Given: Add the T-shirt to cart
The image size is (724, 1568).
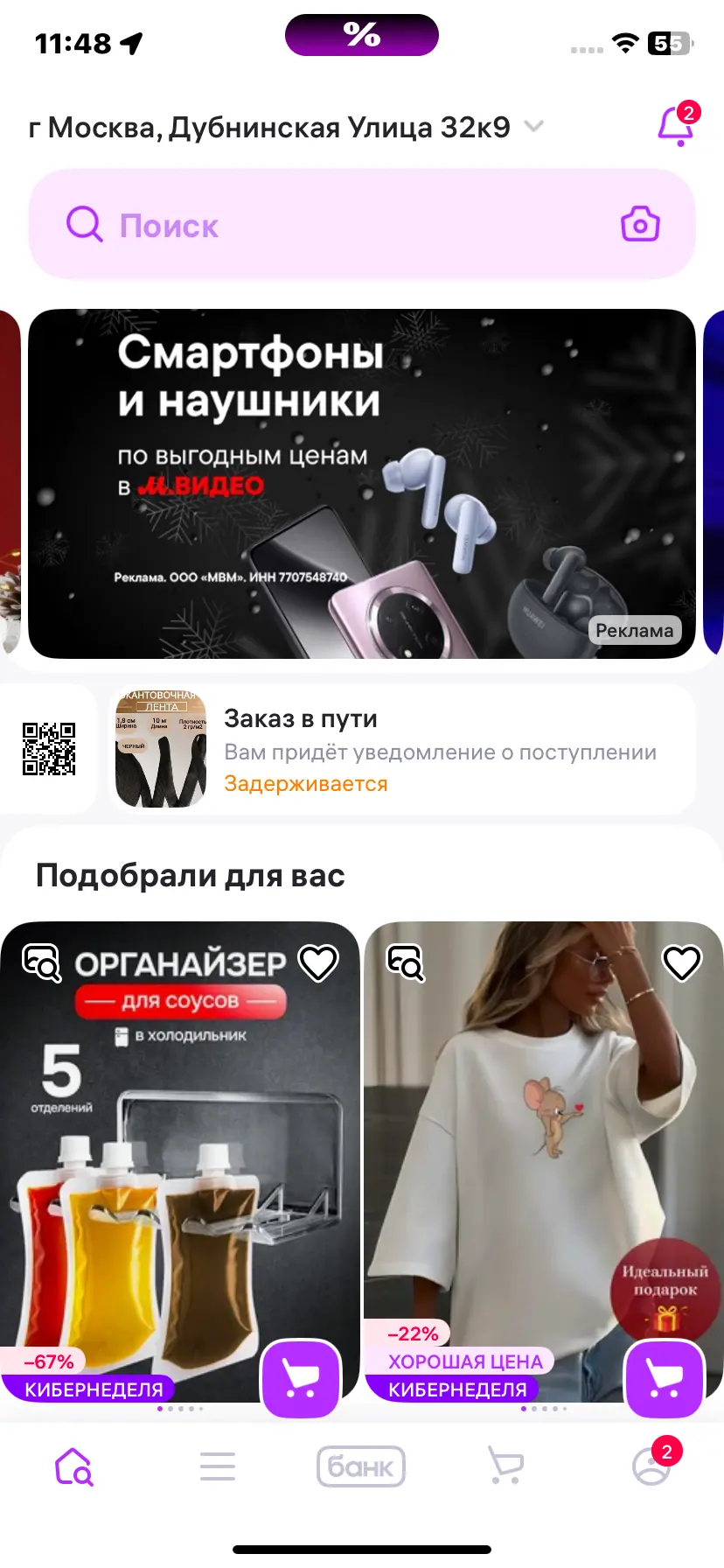Looking at the screenshot, I should click(664, 1379).
